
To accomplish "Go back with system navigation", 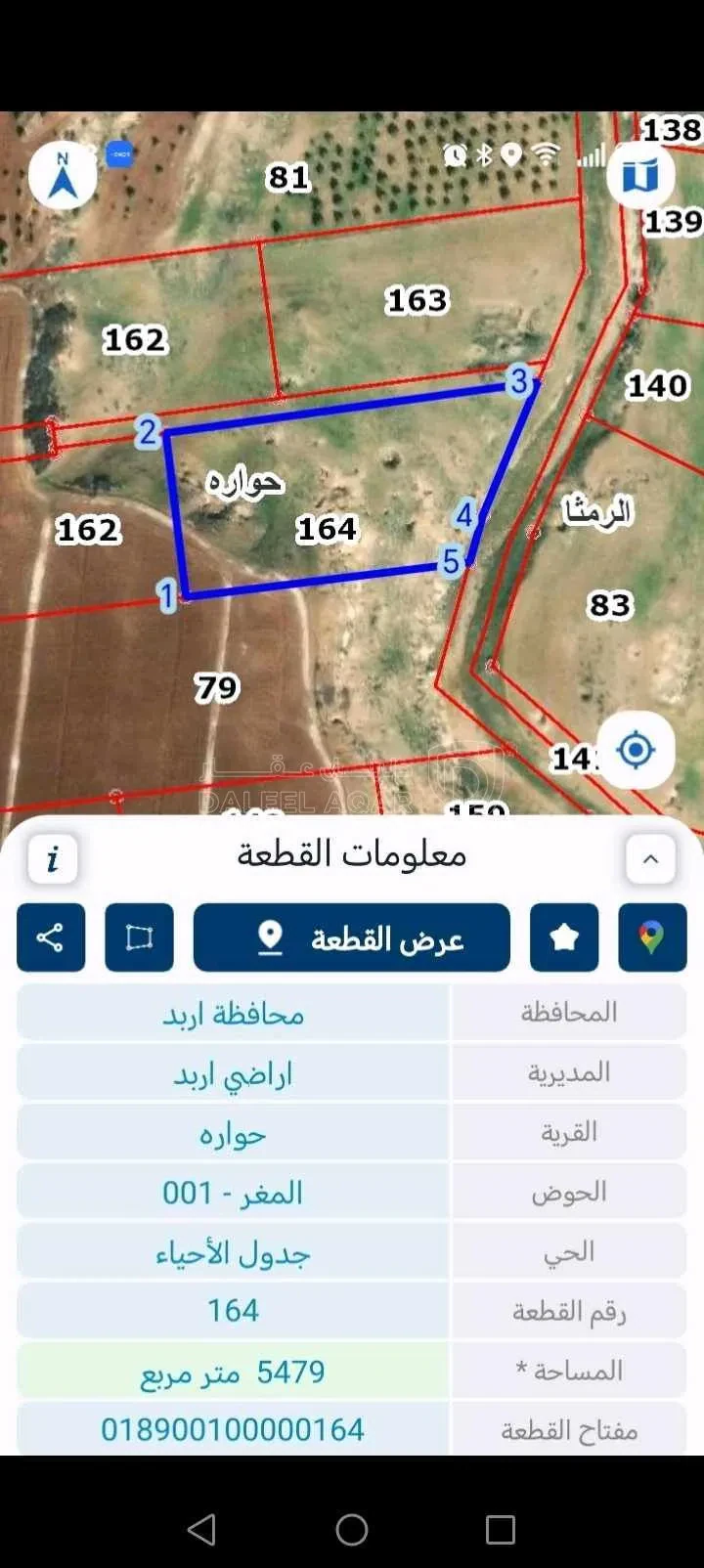I will pyautogui.click(x=201, y=1530).
